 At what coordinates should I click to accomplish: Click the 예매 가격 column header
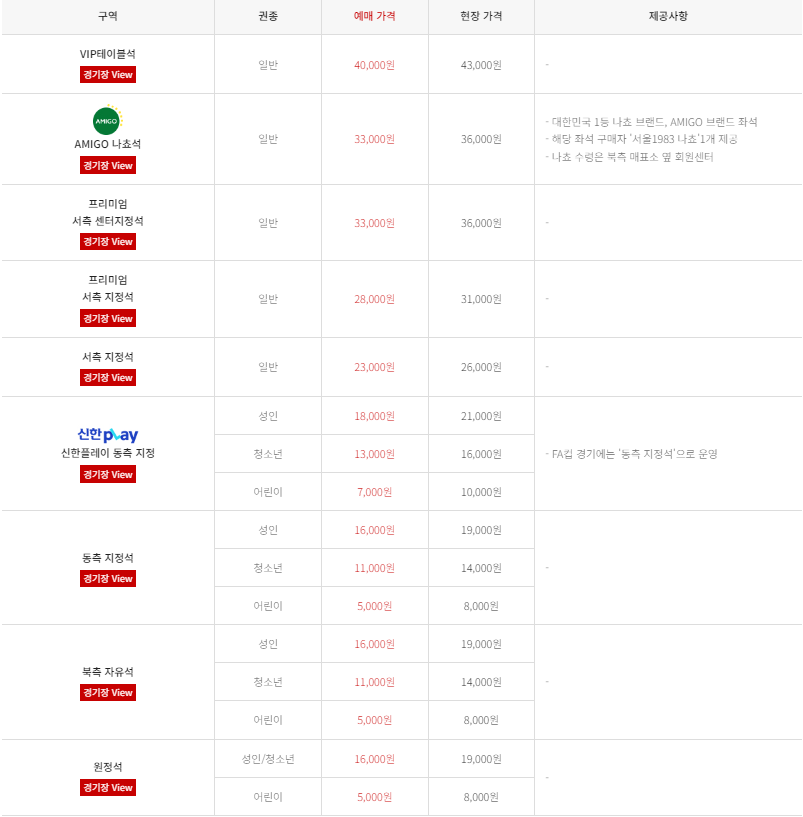click(374, 16)
